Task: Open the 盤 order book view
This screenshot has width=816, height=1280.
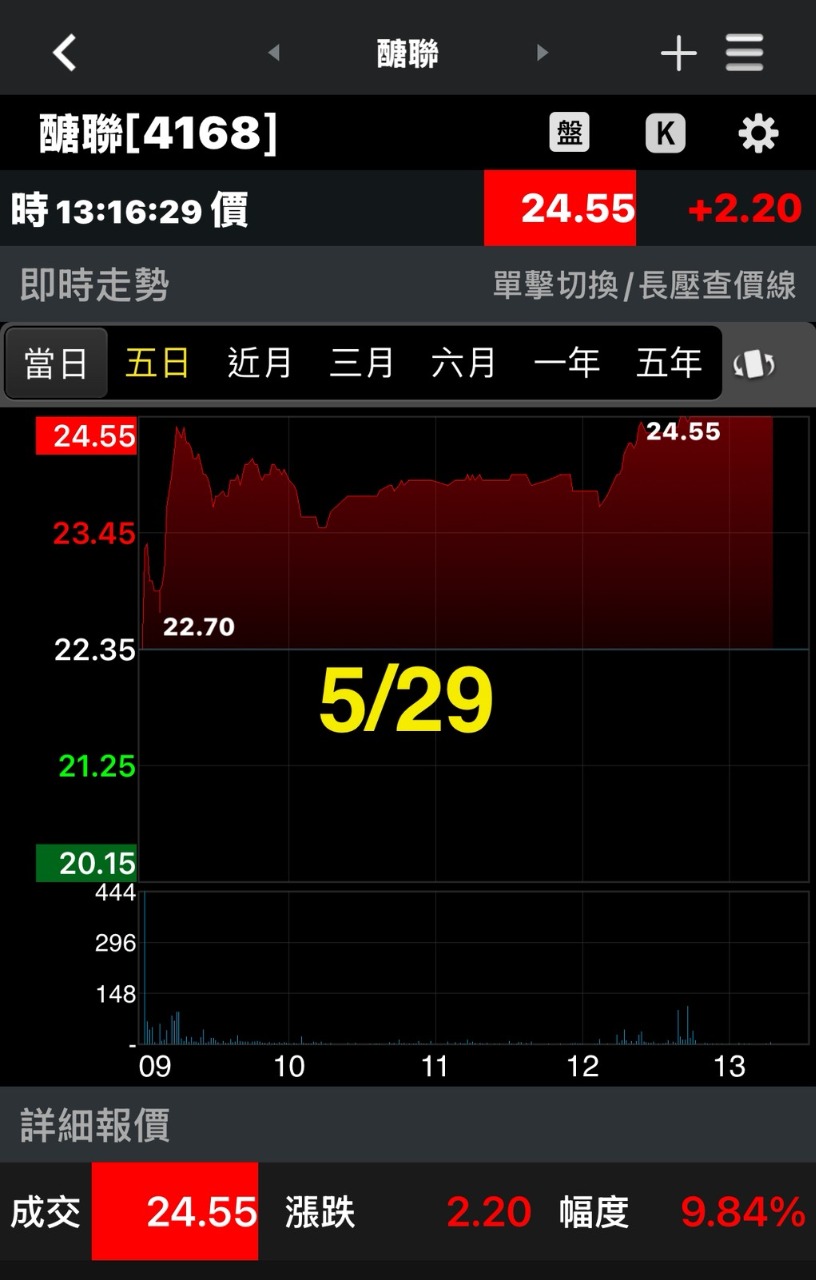Action: (x=569, y=133)
